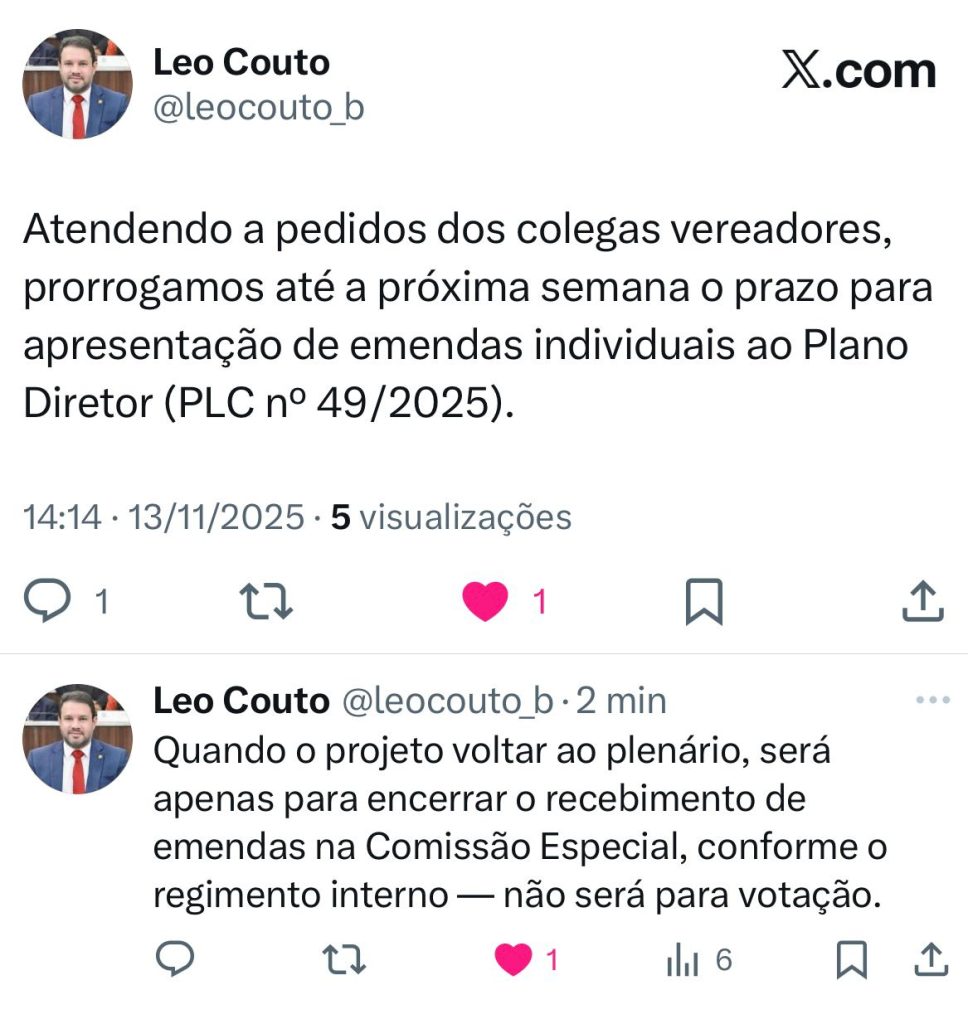Share the main Plano Diretor post
The image size is (968, 1024).
point(923,601)
